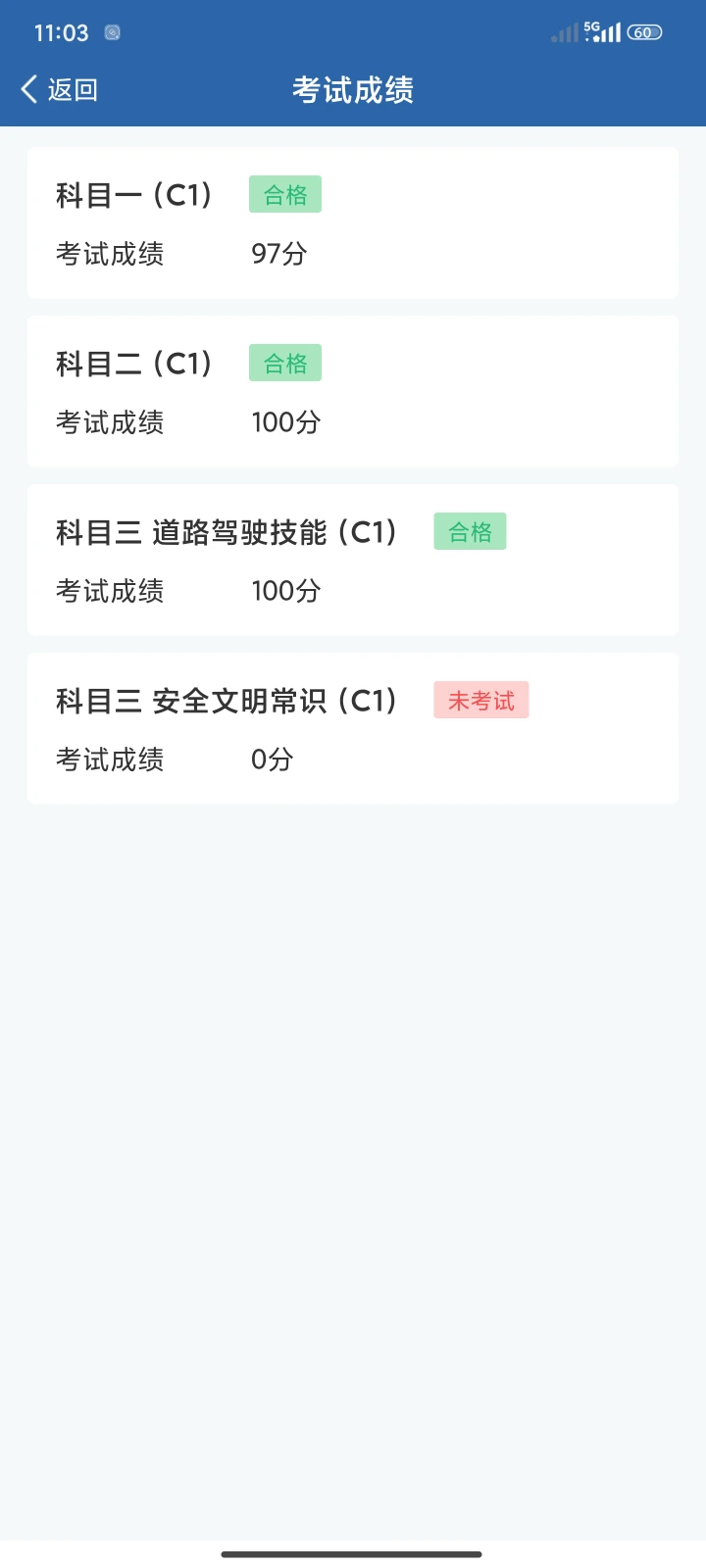The width and height of the screenshot is (706, 1568).
Task: Tap the 返回 back button
Action: click(x=59, y=90)
